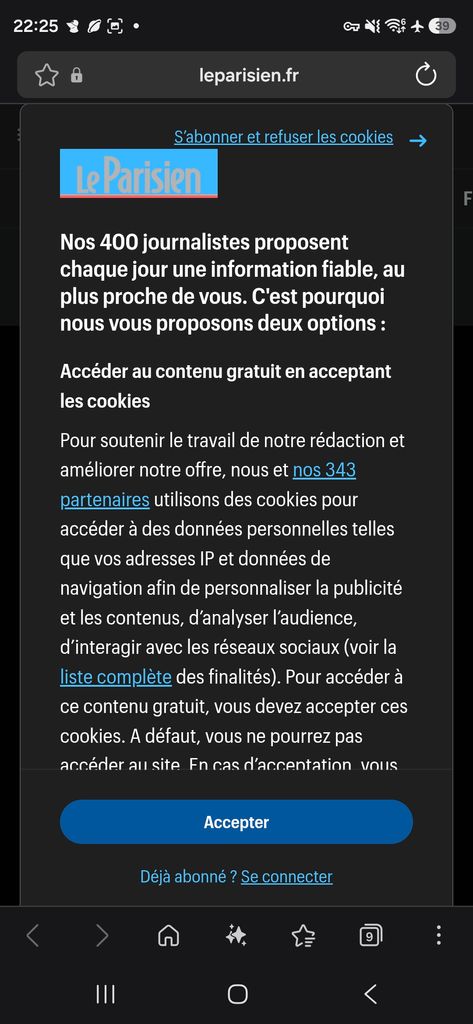
Task: Open the browser overflow menu
Action: coord(438,936)
